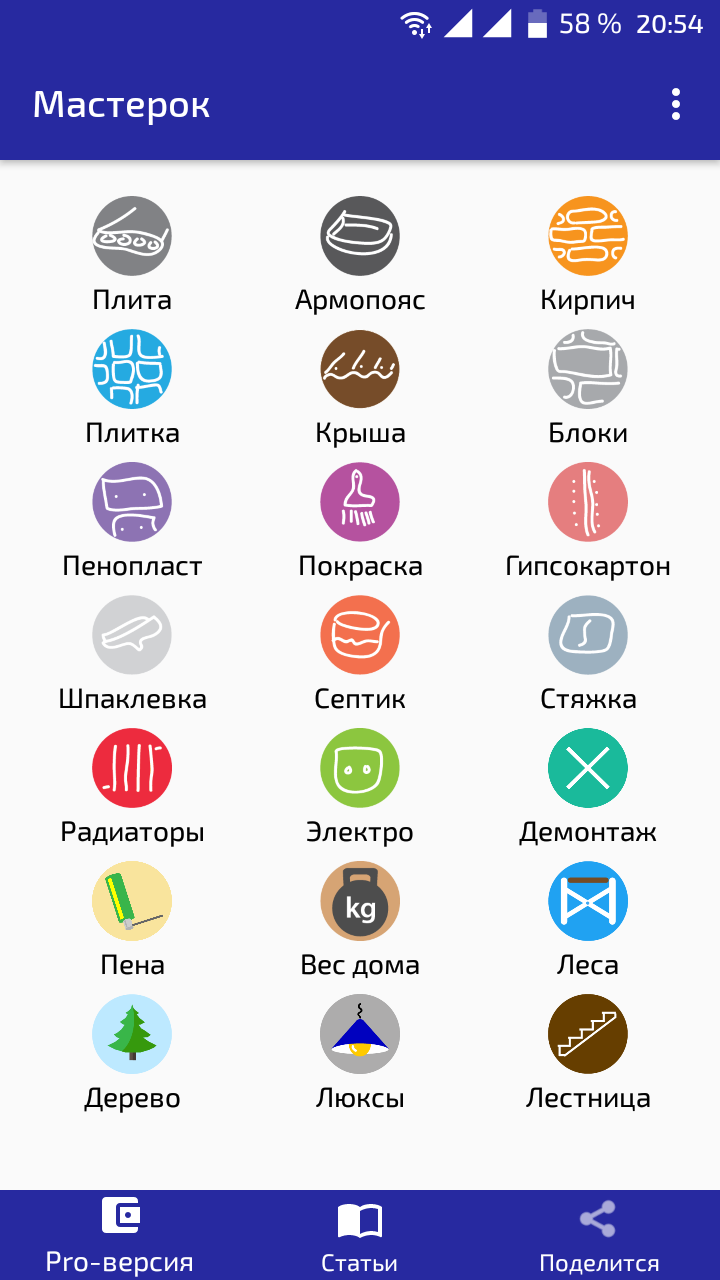
Task: Open the Армопояс calculator
Action: click(360, 237)
